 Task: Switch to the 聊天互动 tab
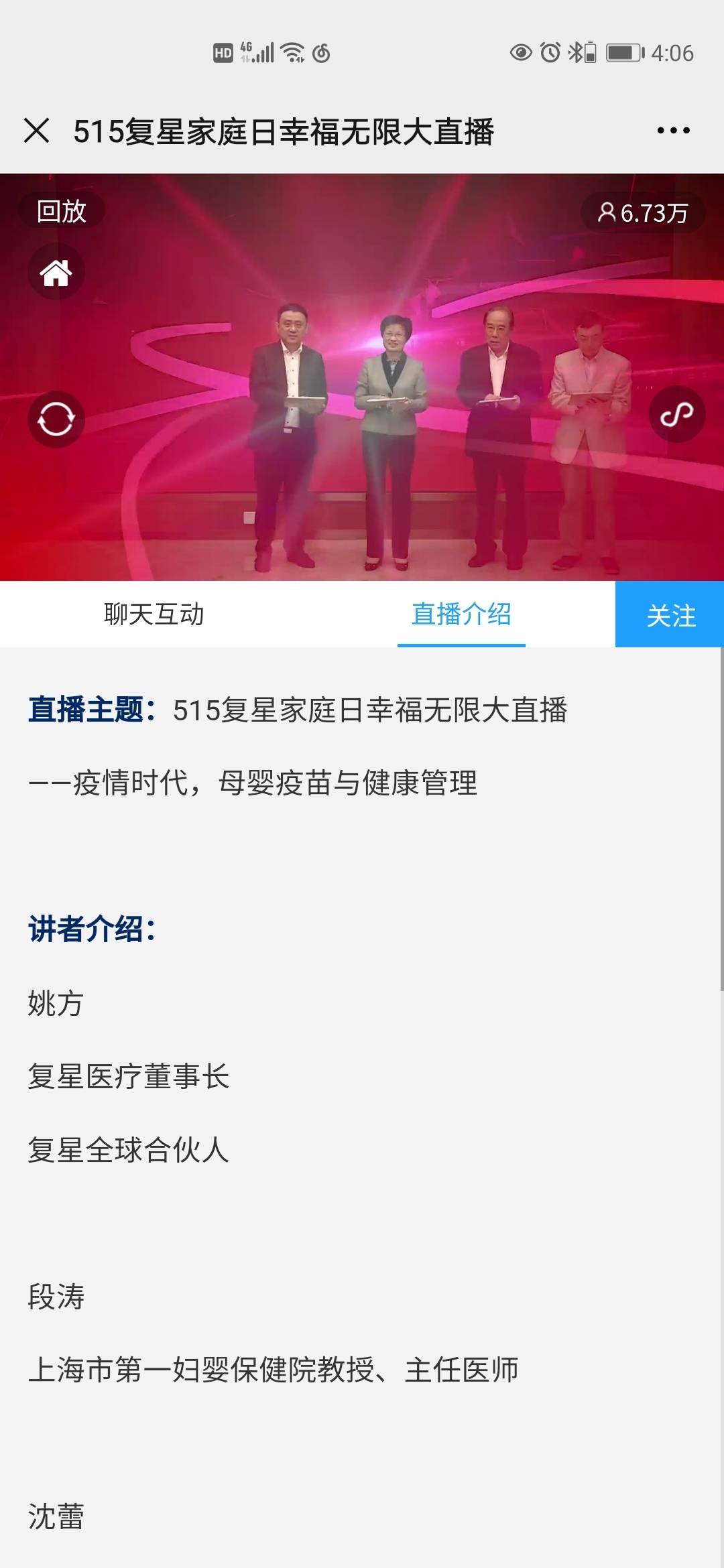tap(154, 614)
